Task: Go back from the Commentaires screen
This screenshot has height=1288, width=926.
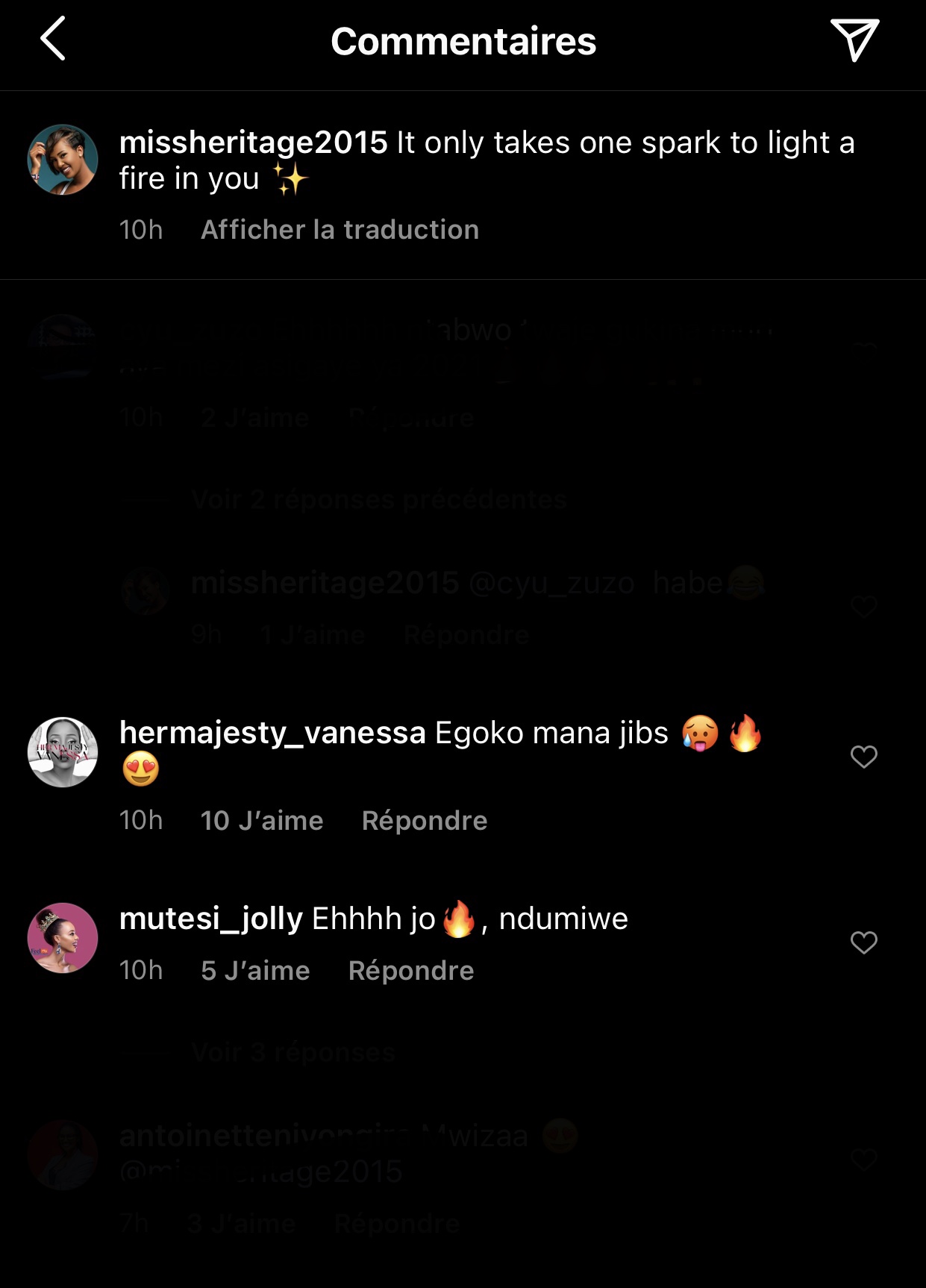Action: [53, 39]
